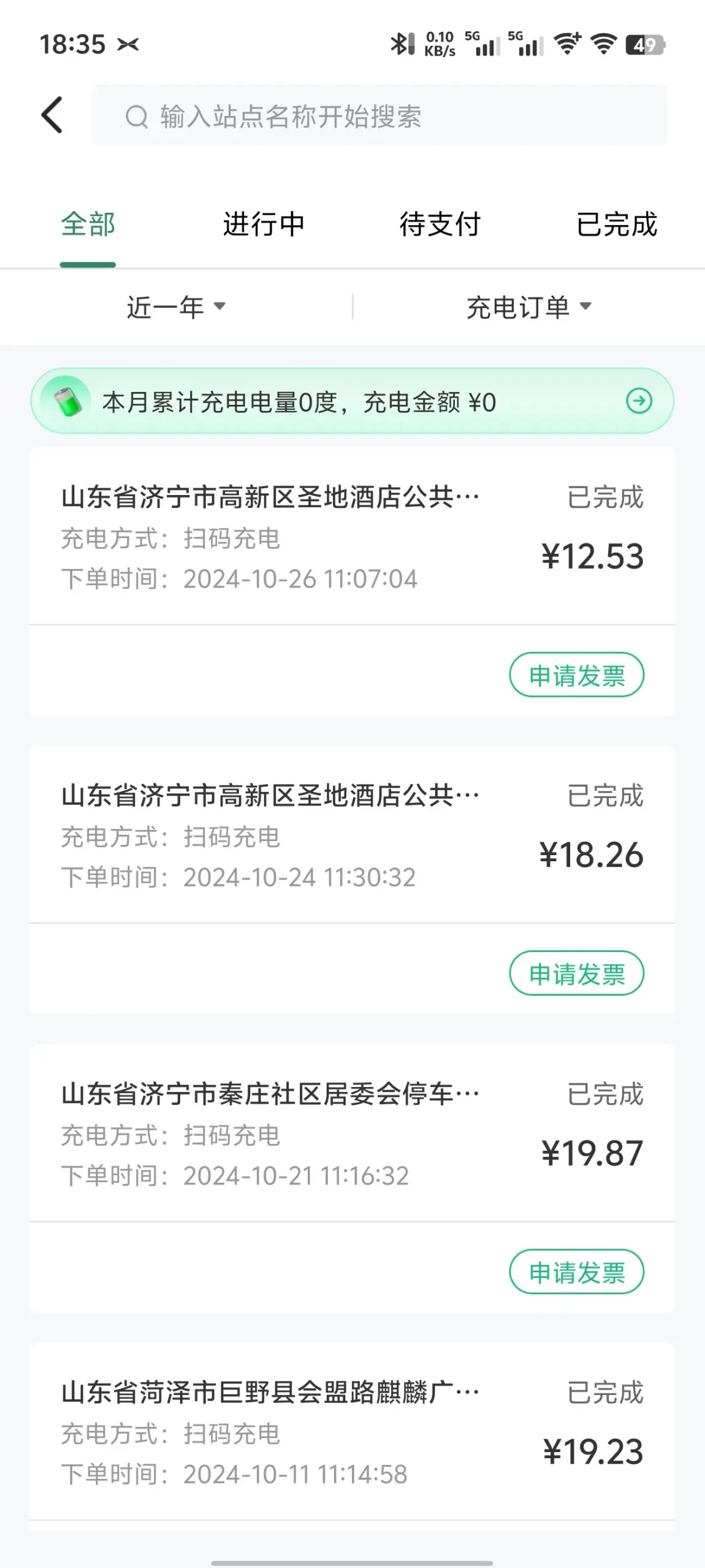Expand the 充电订单 order type dropdown

[528, 307]
